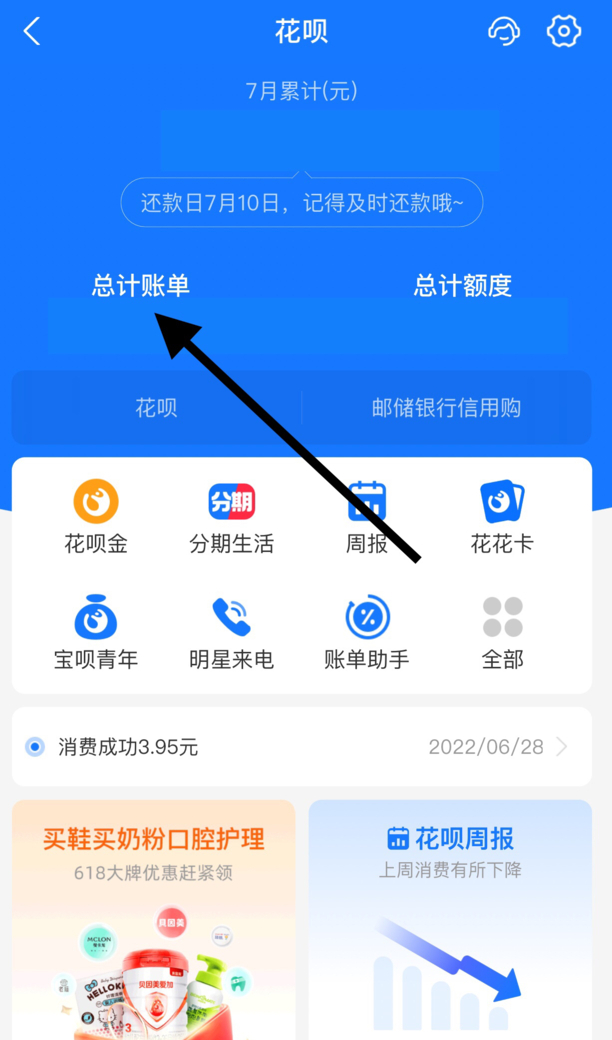
Task: Switch to 邮储银行信用购 tab
Action: [446, 408]
